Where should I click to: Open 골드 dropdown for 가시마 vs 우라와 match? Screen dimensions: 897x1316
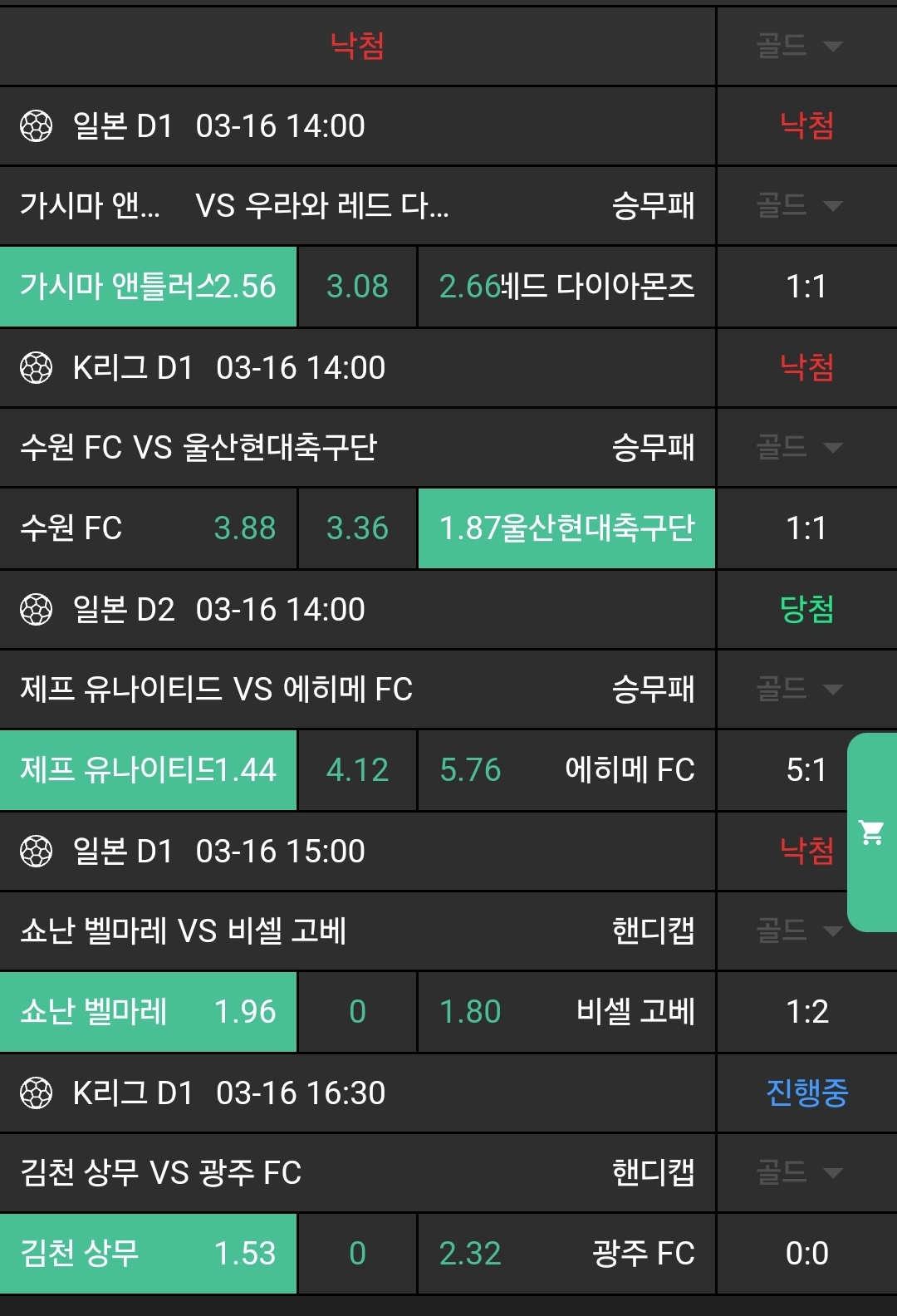tap(799, 205)
